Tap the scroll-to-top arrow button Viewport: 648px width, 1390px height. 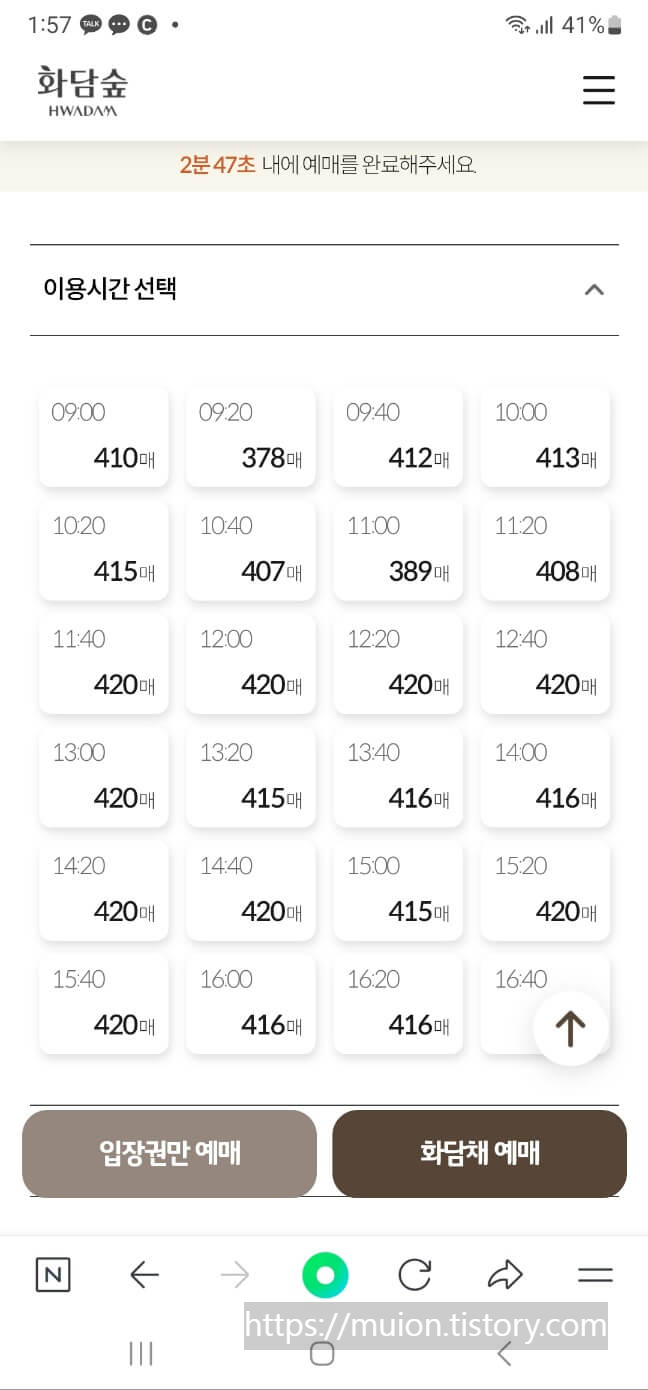(x=570, y=1028)
